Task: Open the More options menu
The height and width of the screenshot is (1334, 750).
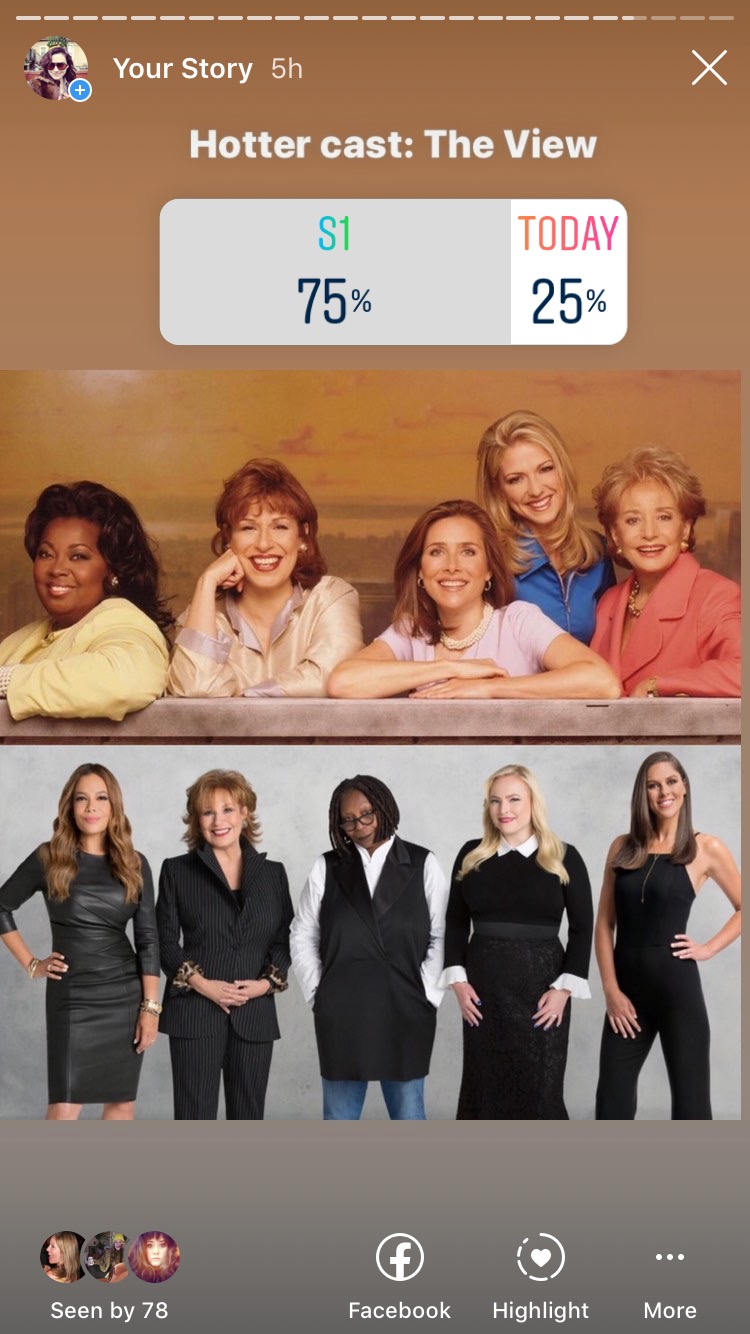Action: pos(669,1274)
